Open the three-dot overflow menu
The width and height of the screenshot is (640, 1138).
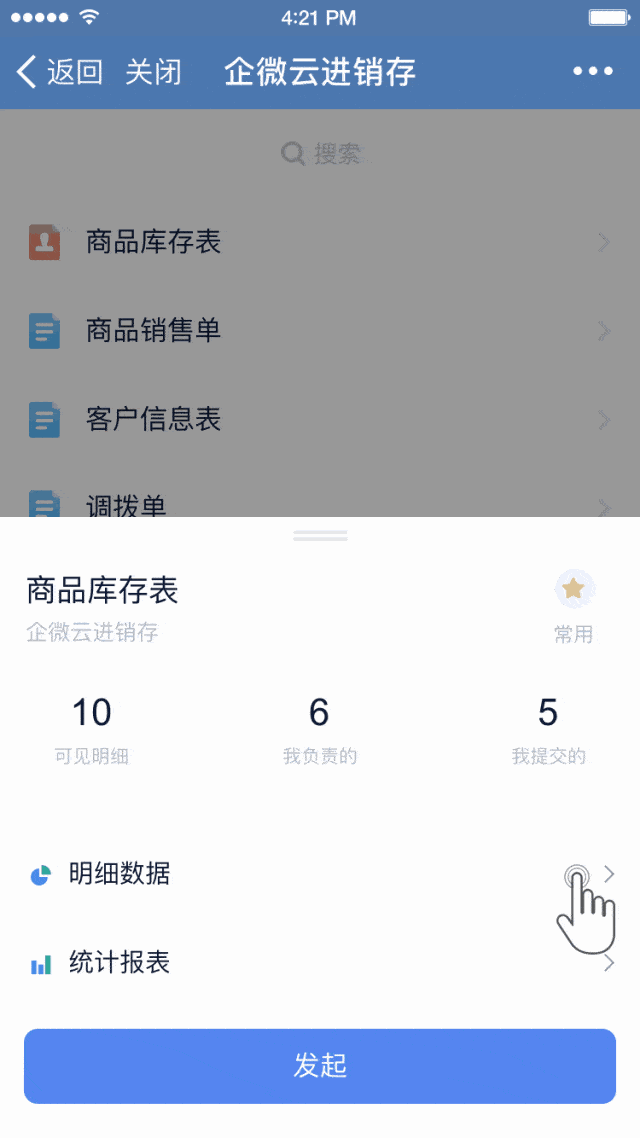coord(593,72)
